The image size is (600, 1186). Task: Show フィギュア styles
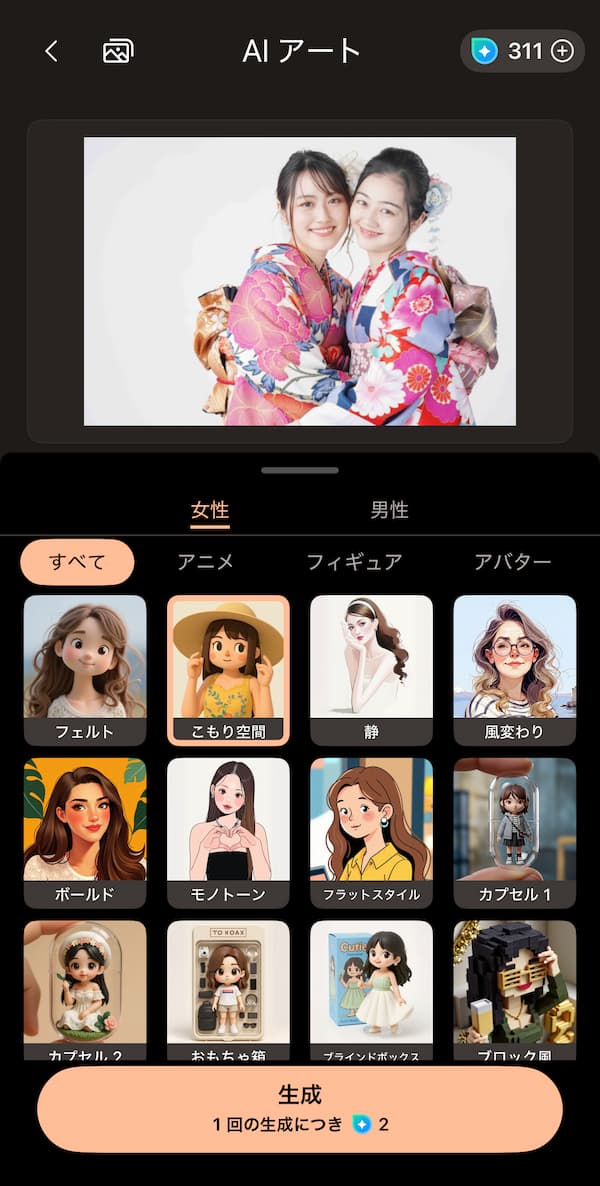(354, 562)
